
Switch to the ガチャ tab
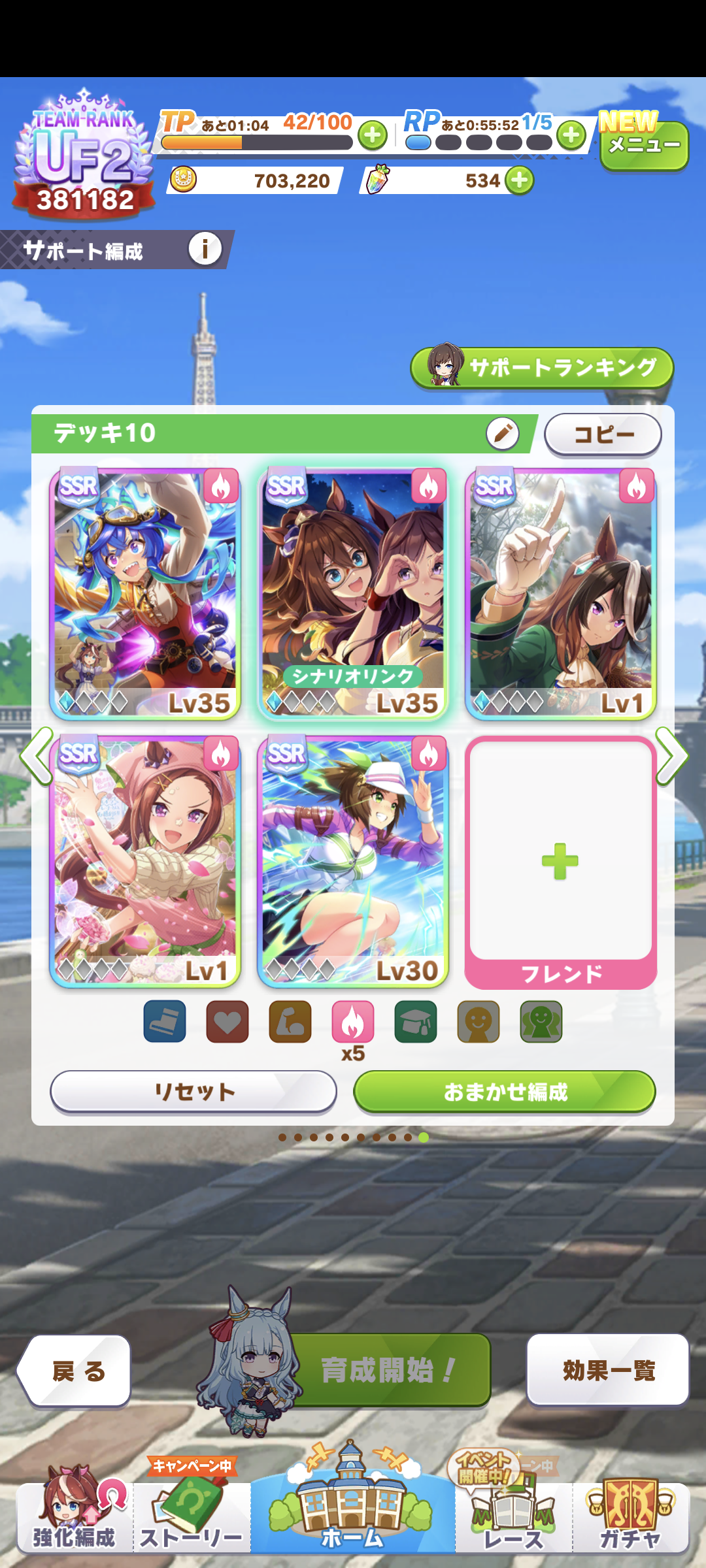pyautogui.click(x=630, y=1516)
